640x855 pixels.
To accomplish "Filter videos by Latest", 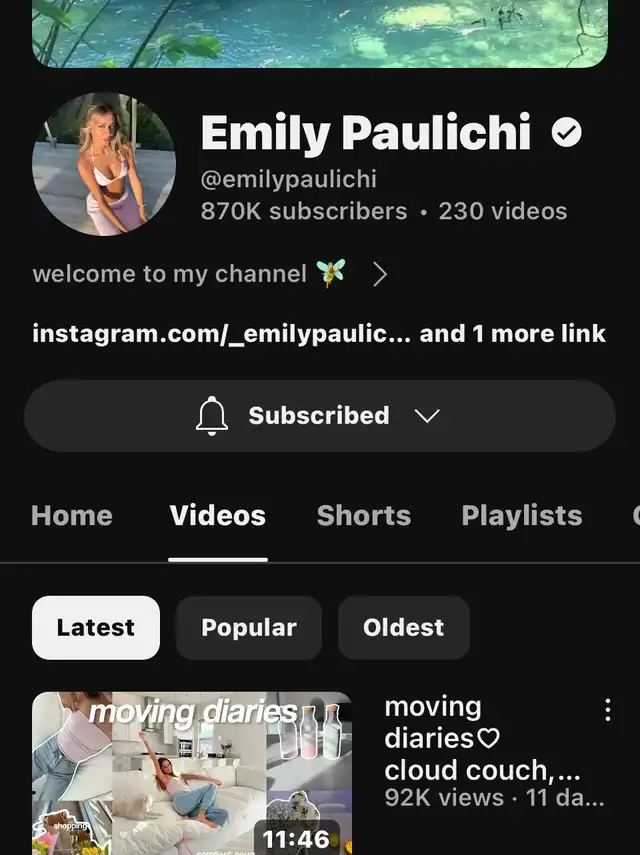I will pyautogui.click(x=96, y=628).
